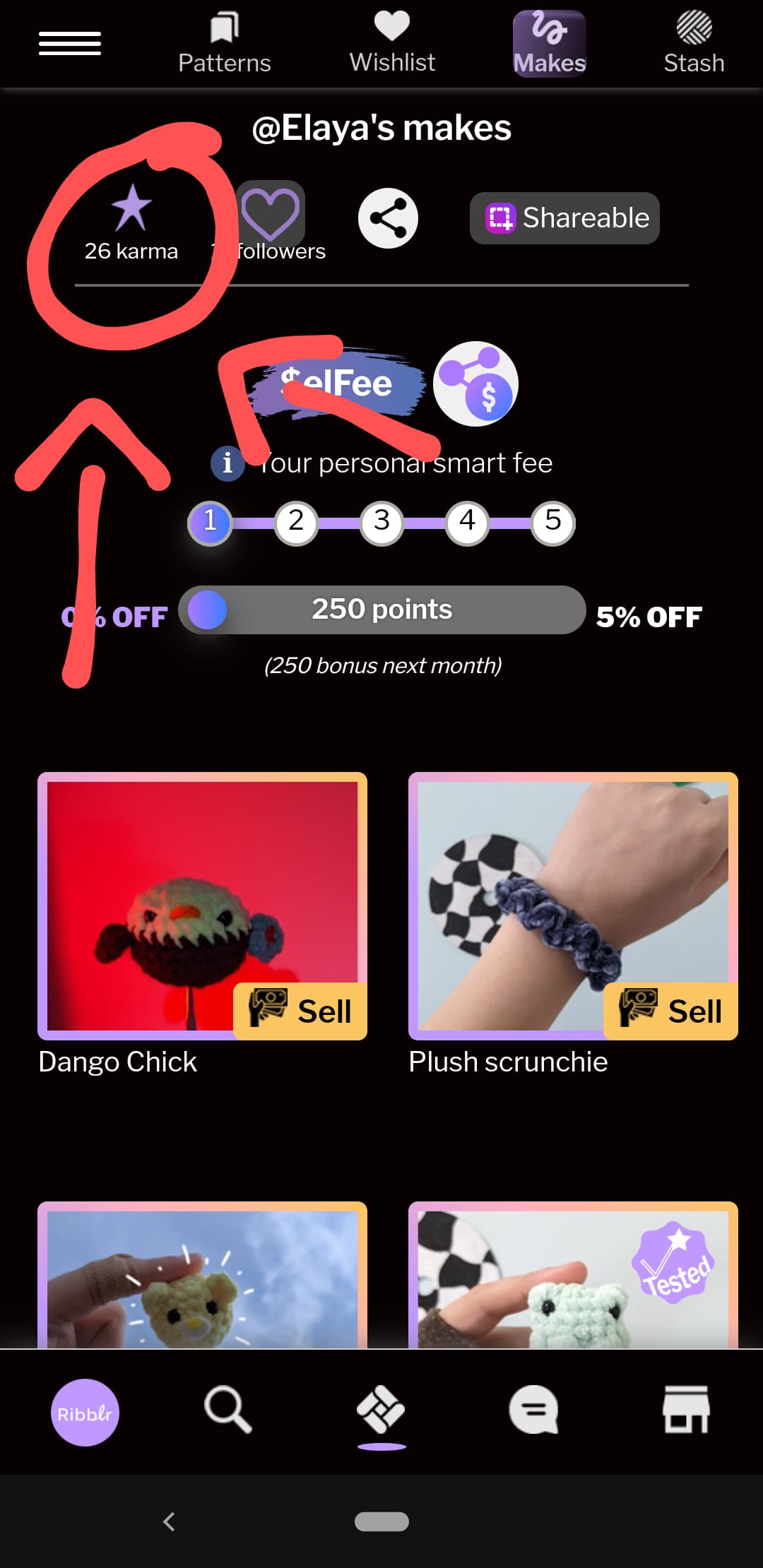
Task: Select step 2 on the fee level tracker
Action: 296,523
